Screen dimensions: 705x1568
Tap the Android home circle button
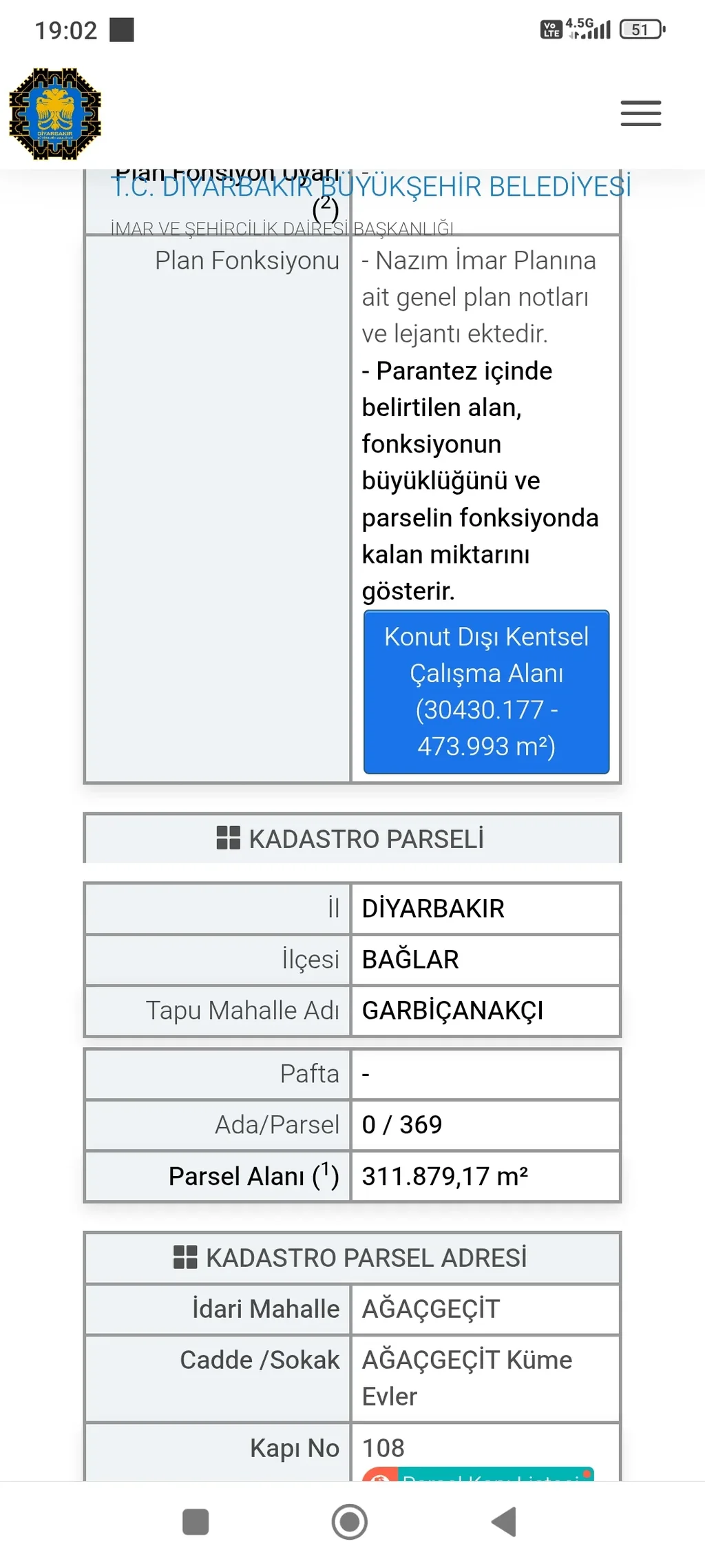(350, 1523)
